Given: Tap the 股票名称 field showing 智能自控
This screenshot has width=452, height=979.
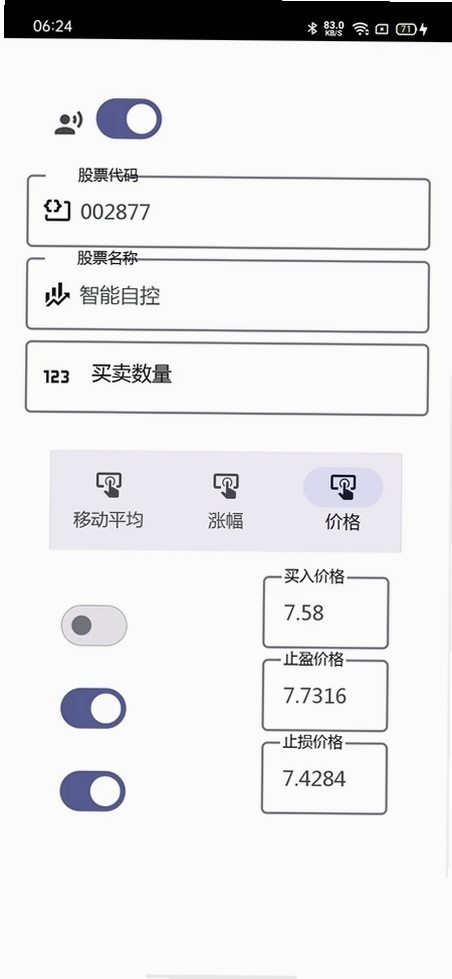Looking at the screenshot, I should pos(227,296).
